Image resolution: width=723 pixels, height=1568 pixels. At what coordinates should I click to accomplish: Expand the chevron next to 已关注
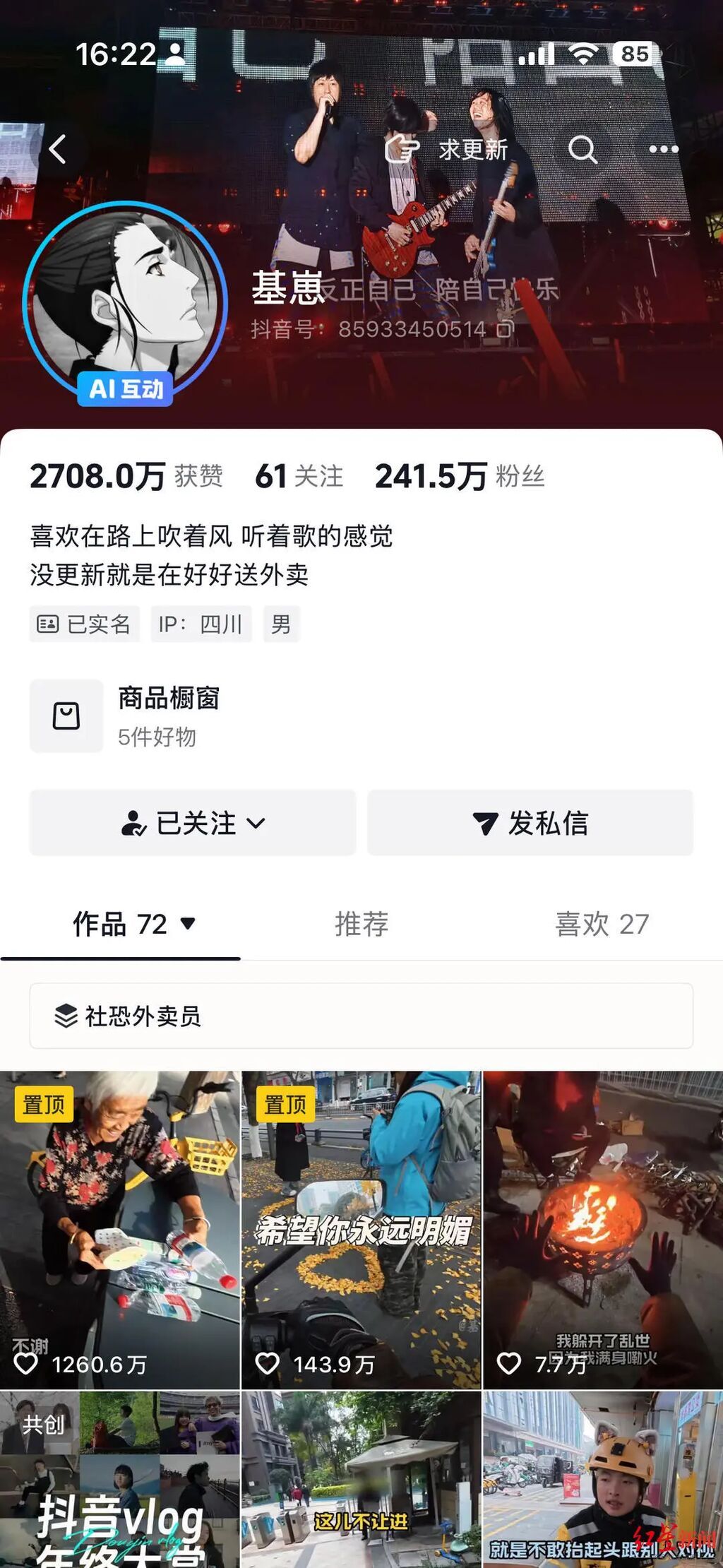pos(256,823)
